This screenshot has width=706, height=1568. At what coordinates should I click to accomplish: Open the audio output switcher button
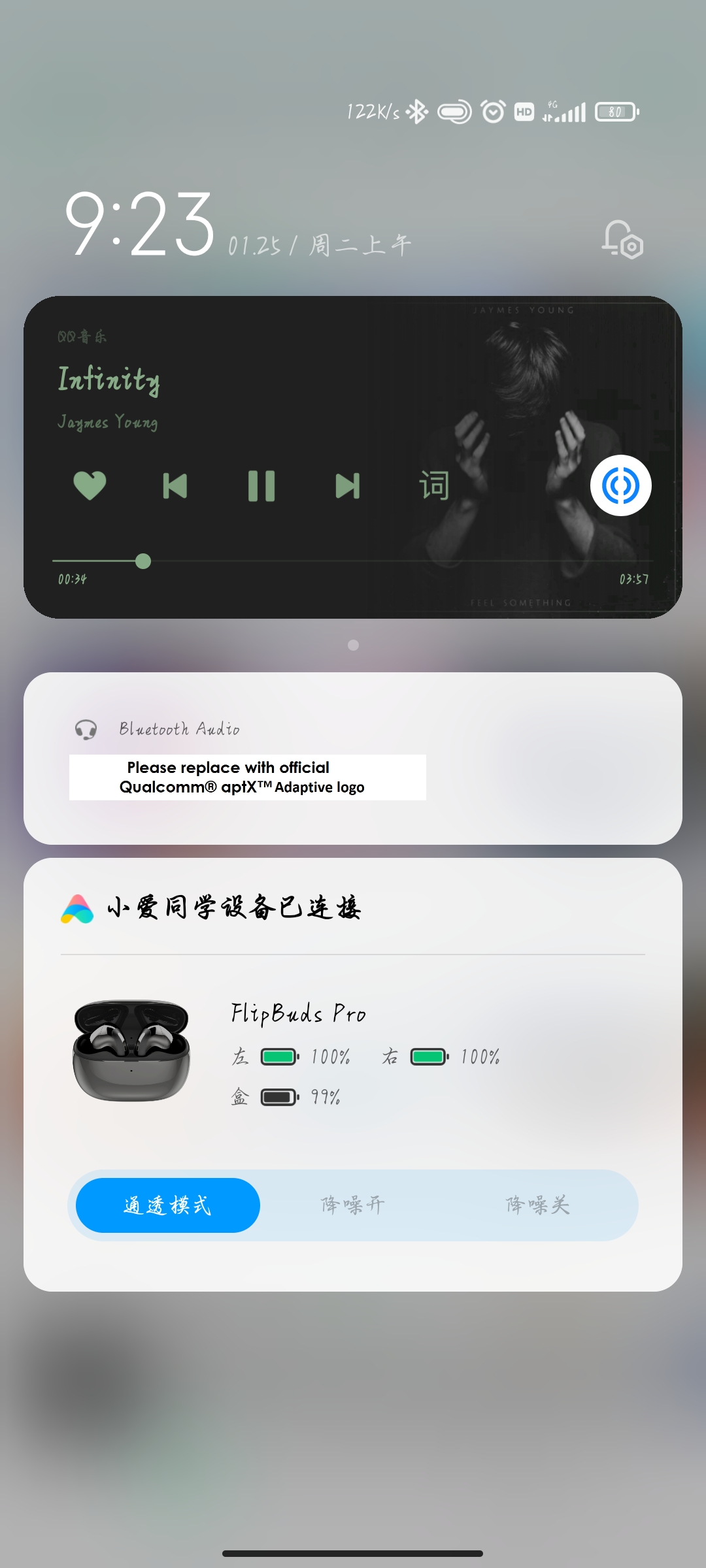[x=620, y=485]
